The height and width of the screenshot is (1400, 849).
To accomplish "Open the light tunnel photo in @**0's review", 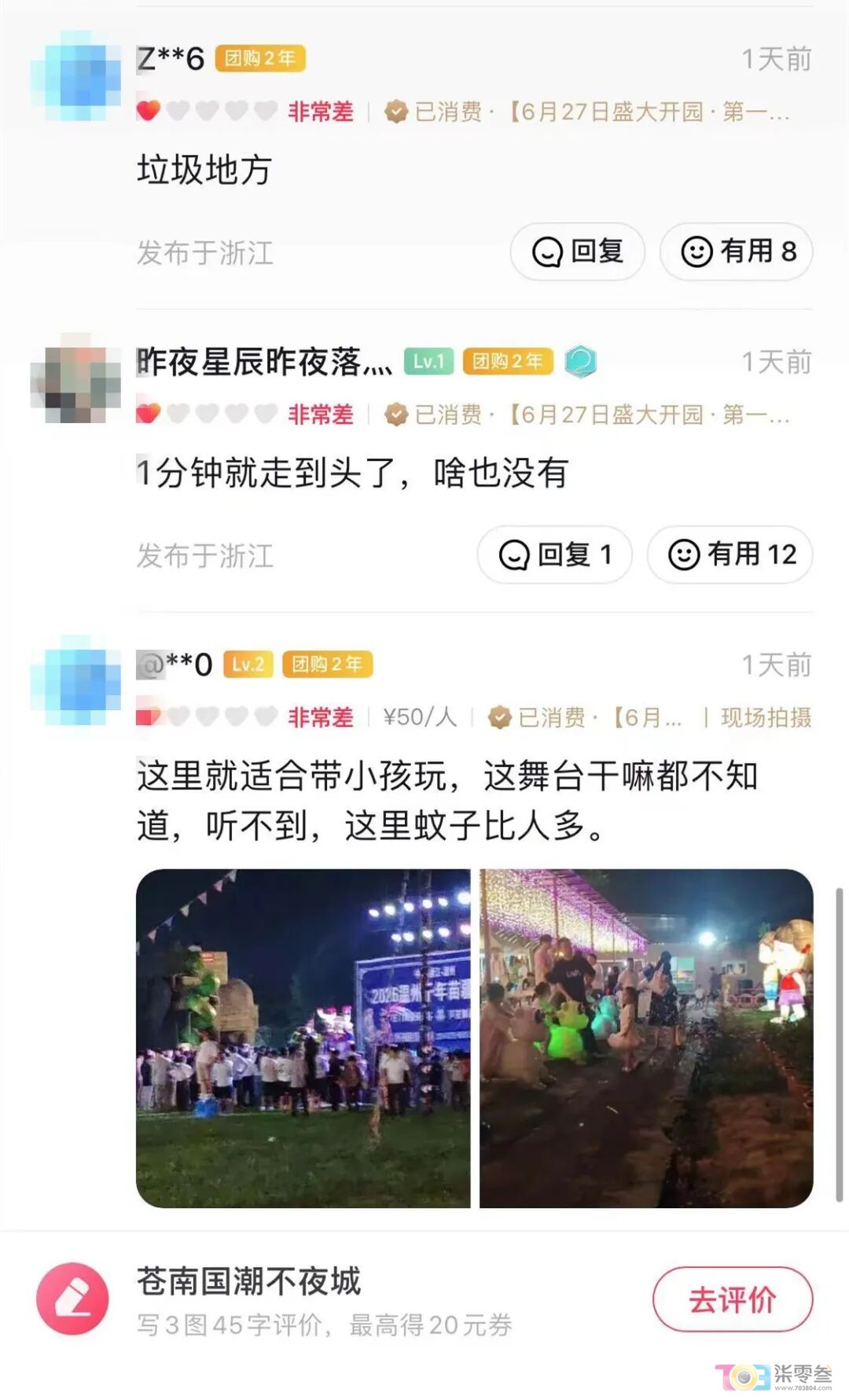I will click(x=646, y=1038).
